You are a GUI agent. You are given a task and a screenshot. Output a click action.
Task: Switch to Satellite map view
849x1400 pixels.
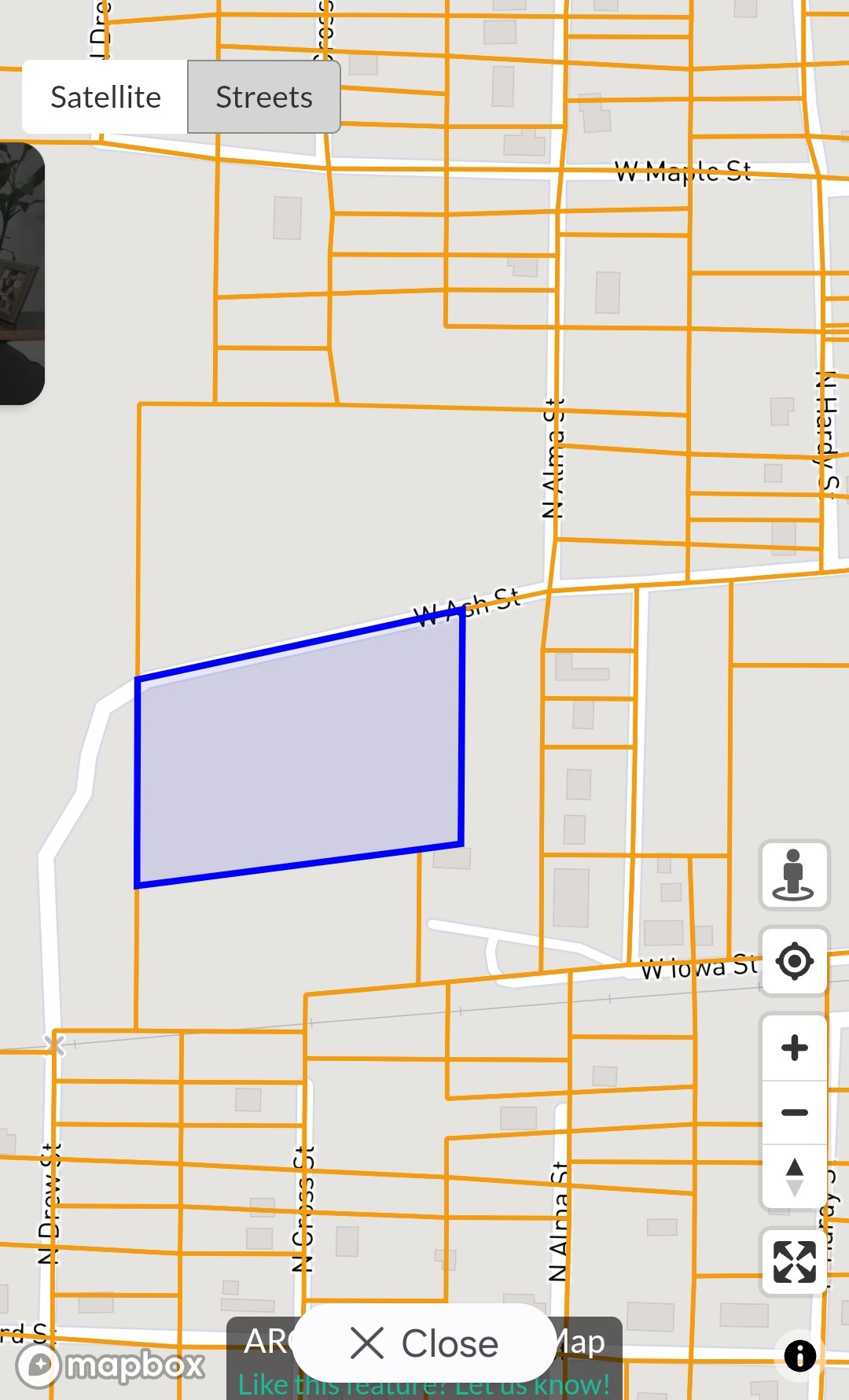(x=105, y=98)
